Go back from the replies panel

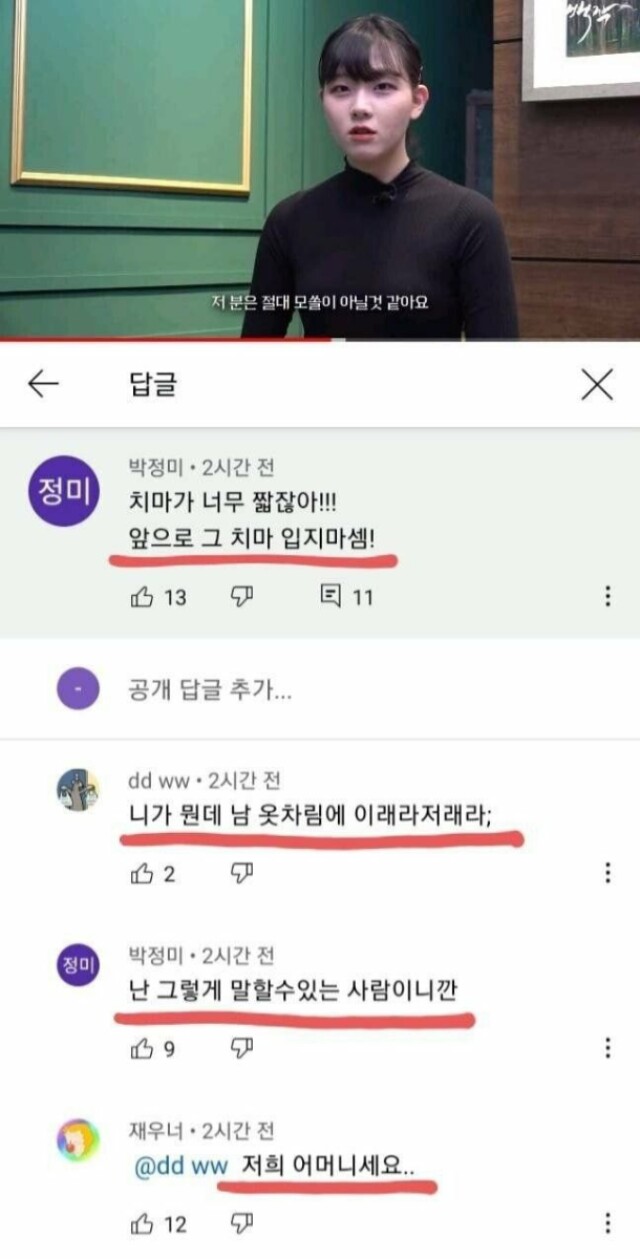tap(43, 384)
